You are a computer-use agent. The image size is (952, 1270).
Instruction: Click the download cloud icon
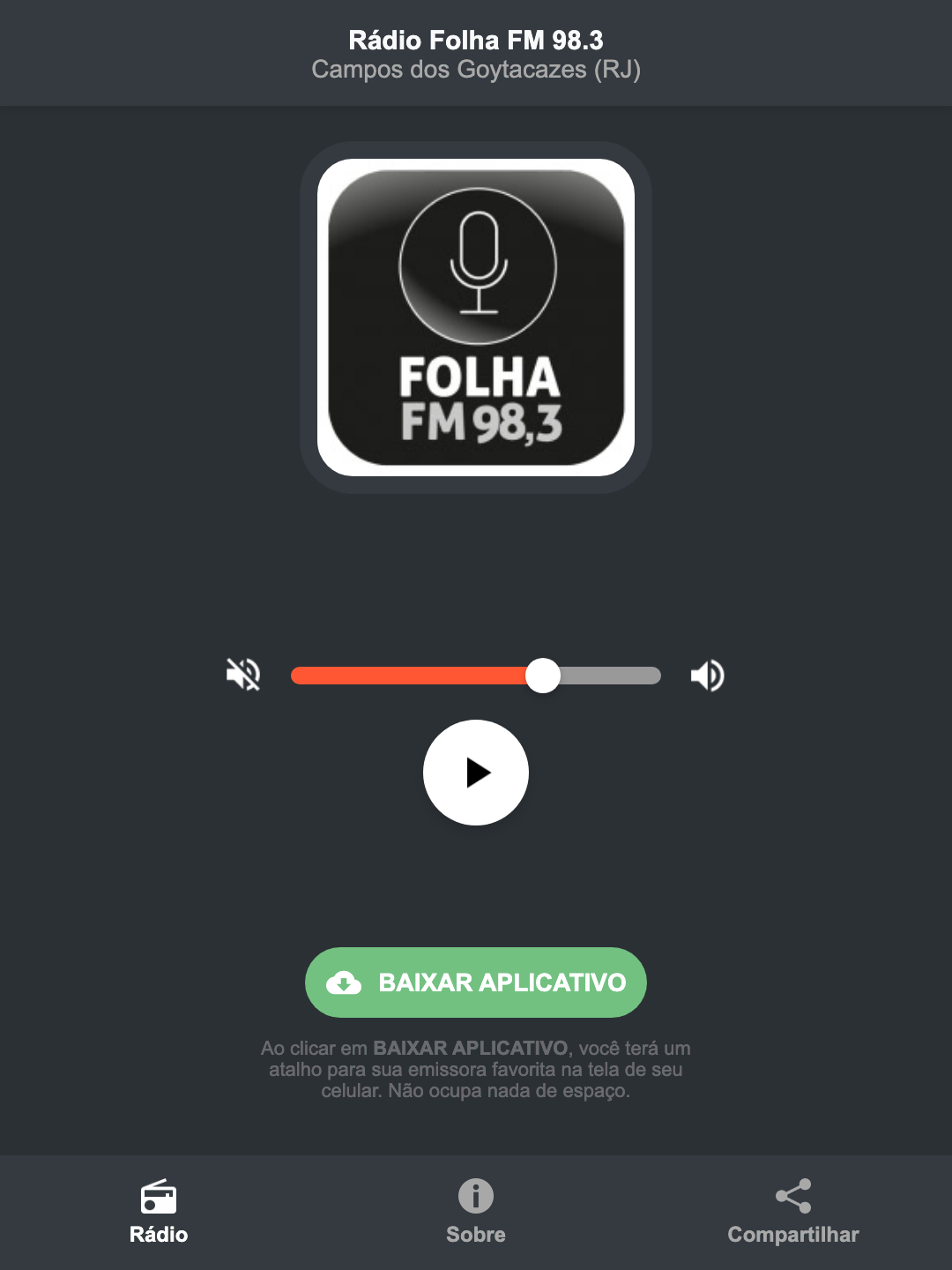point(345,982)
